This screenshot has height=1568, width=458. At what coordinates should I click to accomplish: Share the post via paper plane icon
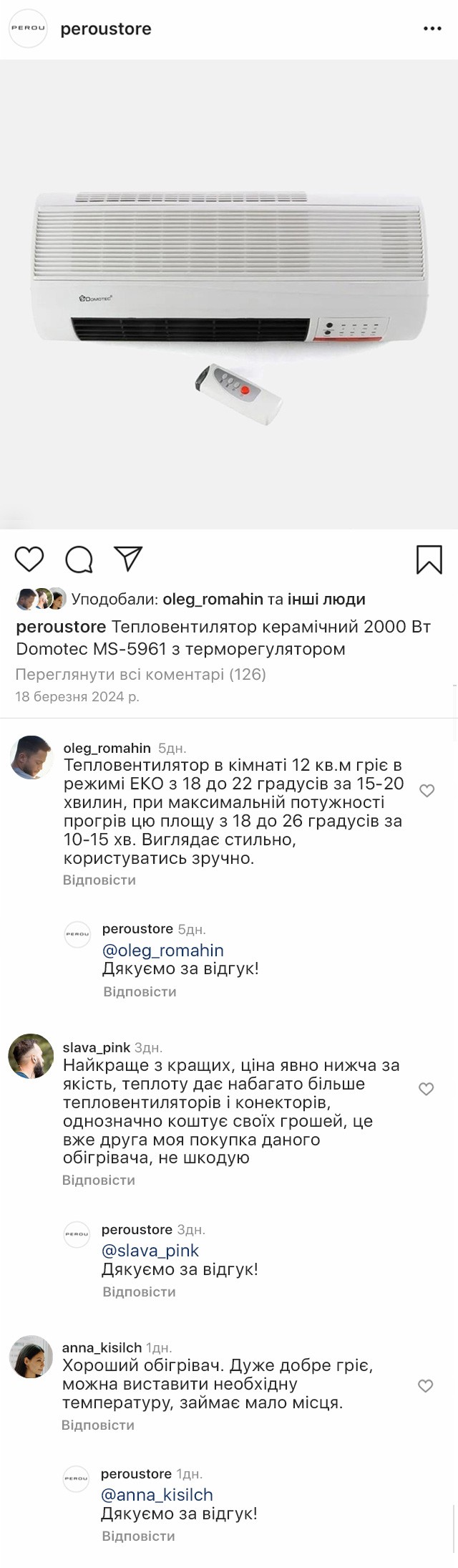[129, 559]
